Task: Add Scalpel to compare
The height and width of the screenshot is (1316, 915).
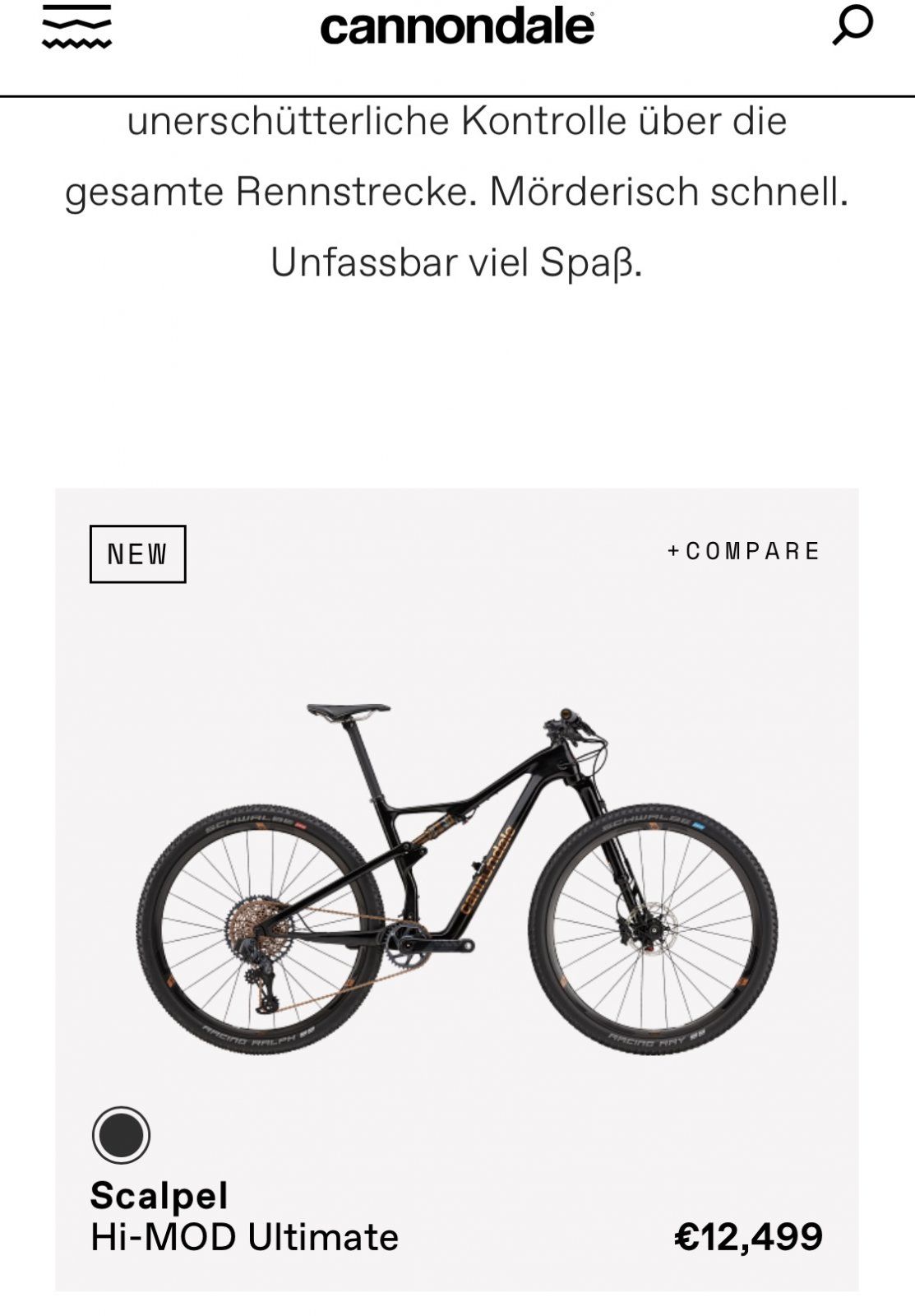Action: (x=743, y=551)
